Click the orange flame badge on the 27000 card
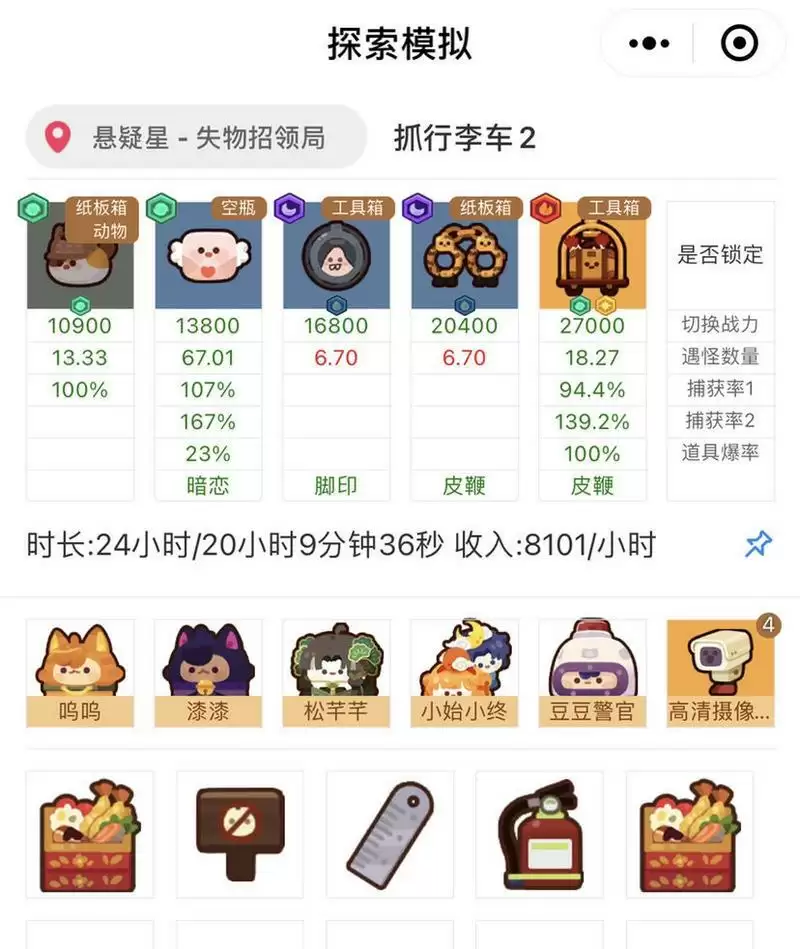 547,207
